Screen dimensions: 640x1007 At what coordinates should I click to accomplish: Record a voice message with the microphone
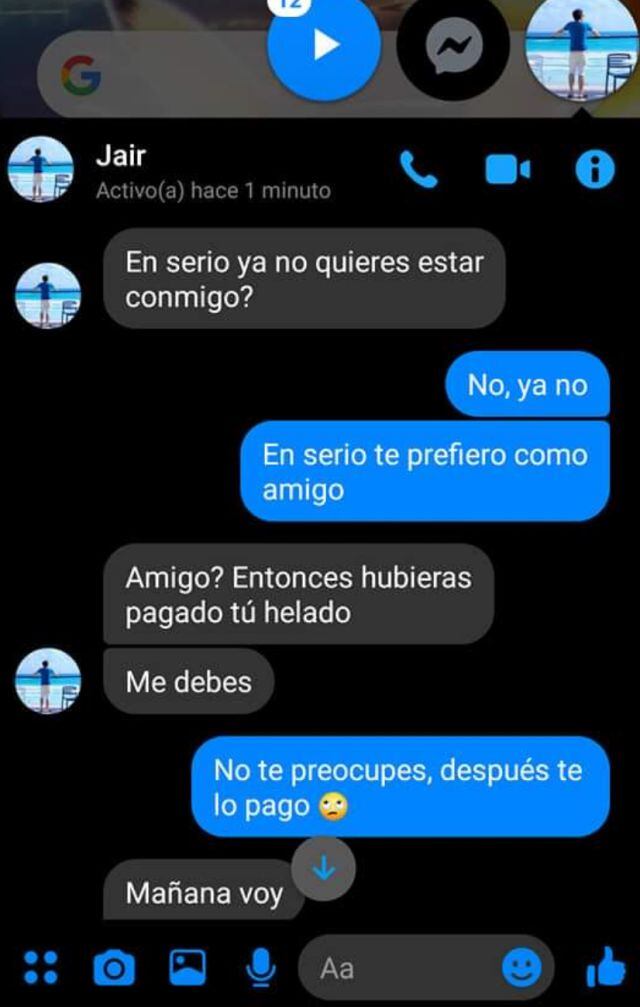tap(261, 966)
